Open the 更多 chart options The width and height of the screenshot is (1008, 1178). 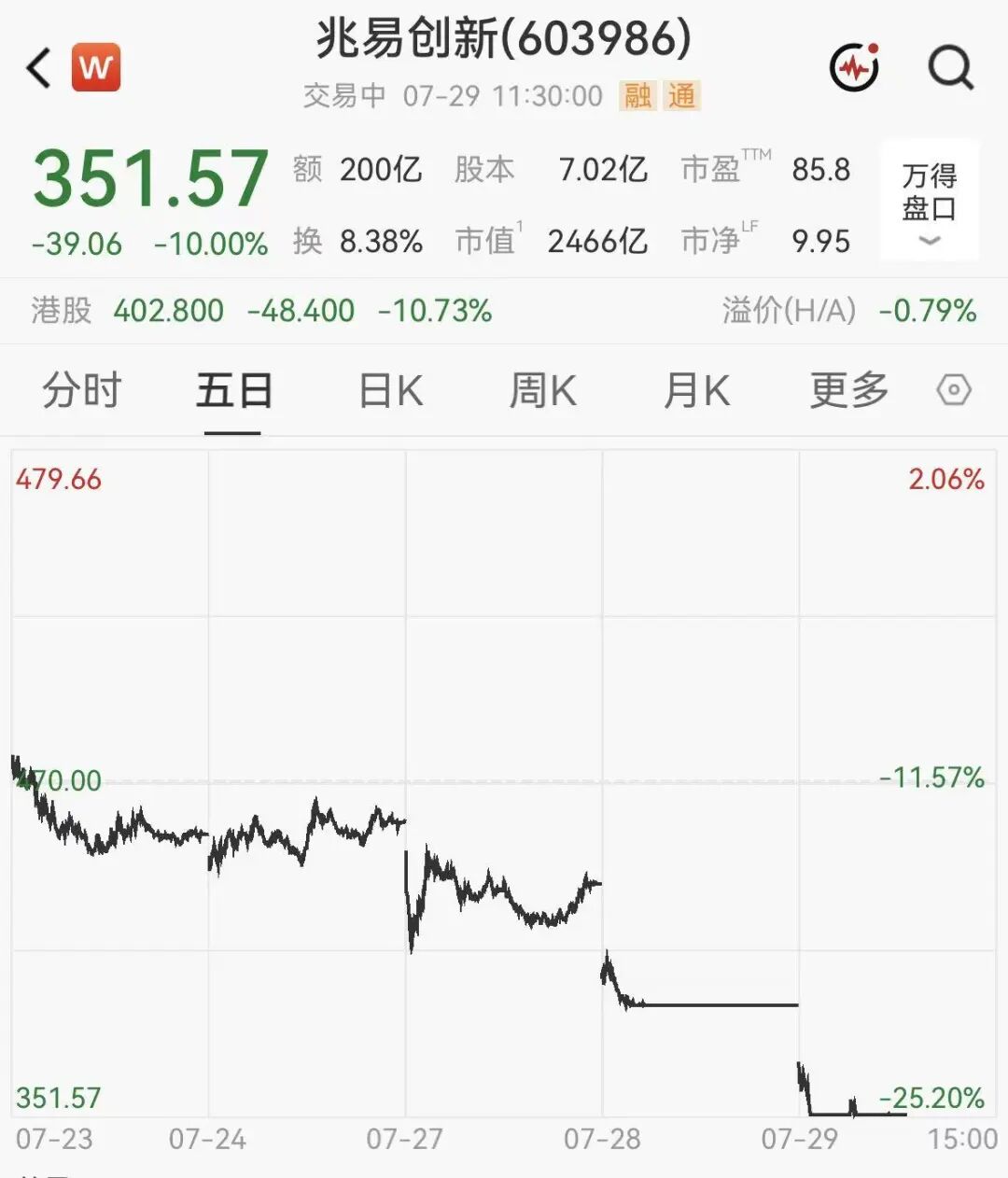click(x=849, y=389)
